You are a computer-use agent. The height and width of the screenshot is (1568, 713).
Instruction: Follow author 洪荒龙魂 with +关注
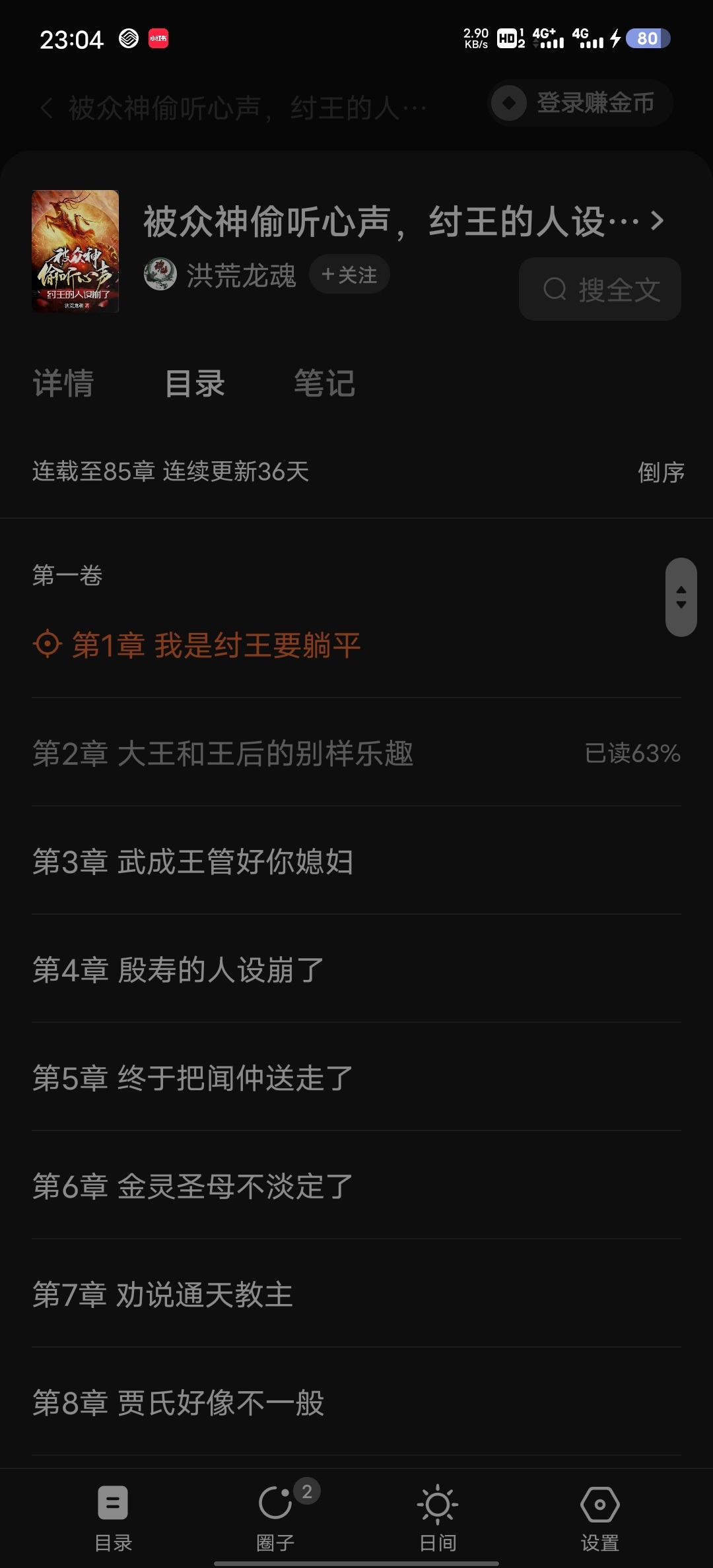click(349, 275)
